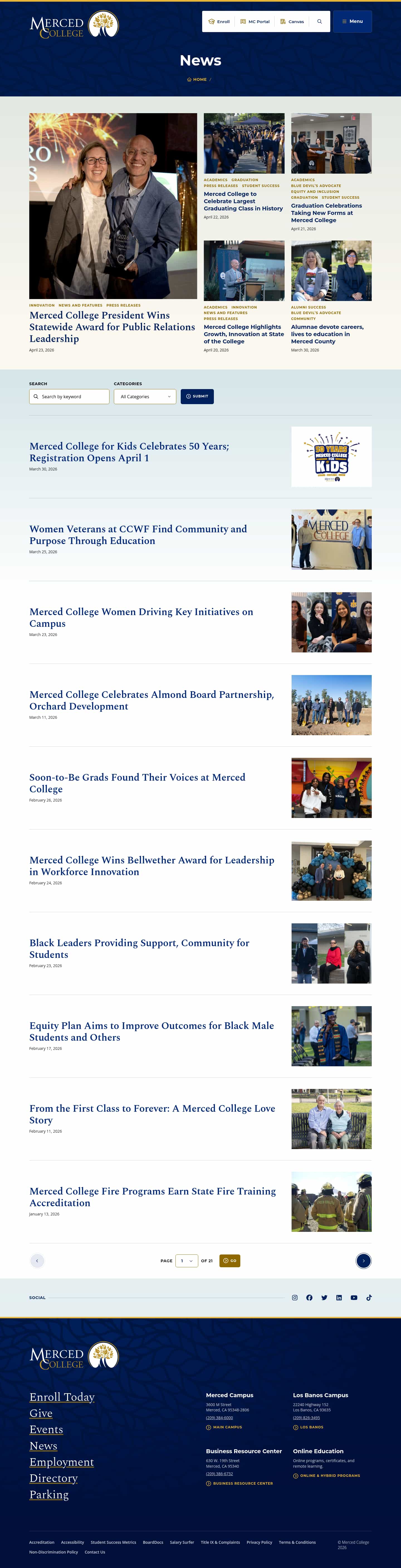Open the YouTube social icon

pyautogui.click(x=354, y=1298)
